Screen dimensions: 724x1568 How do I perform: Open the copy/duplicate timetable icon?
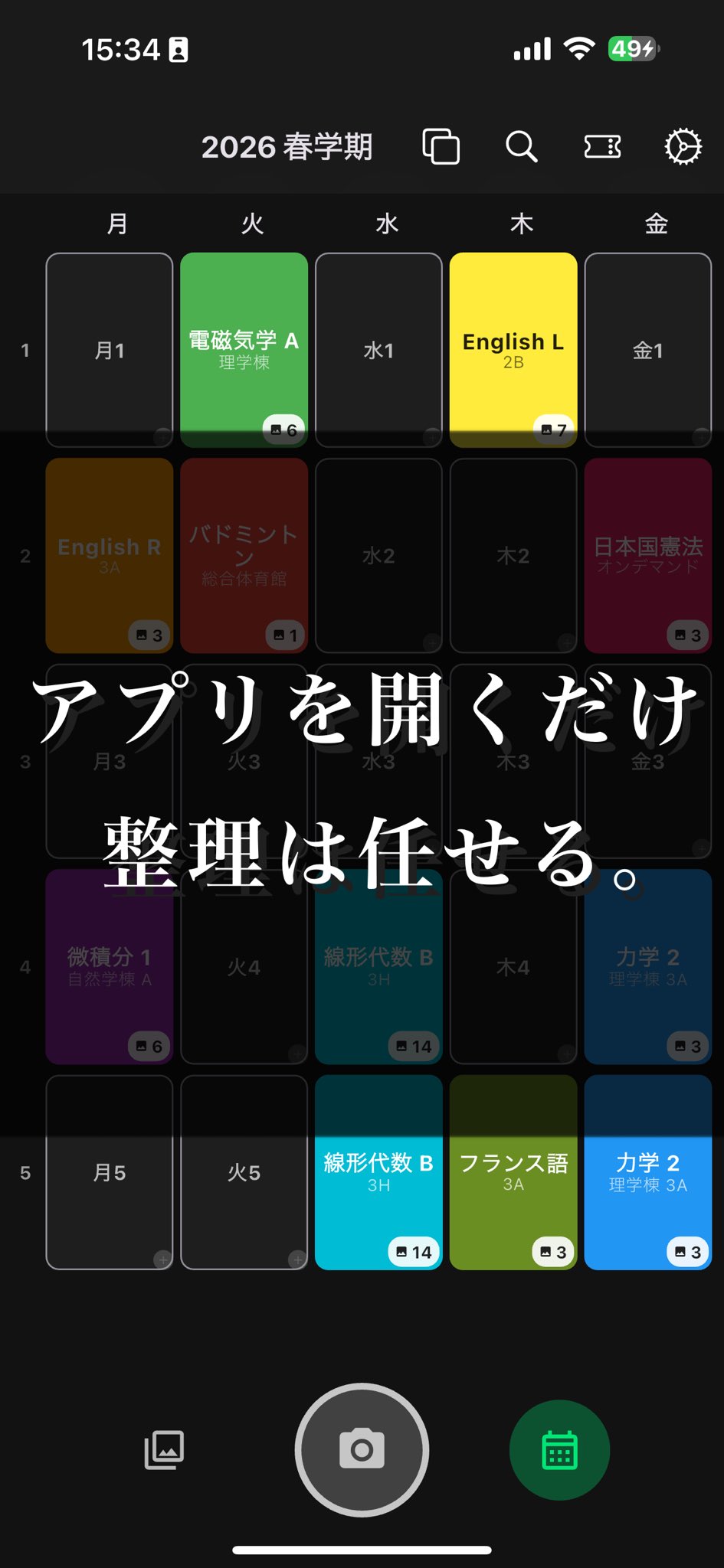441,146
